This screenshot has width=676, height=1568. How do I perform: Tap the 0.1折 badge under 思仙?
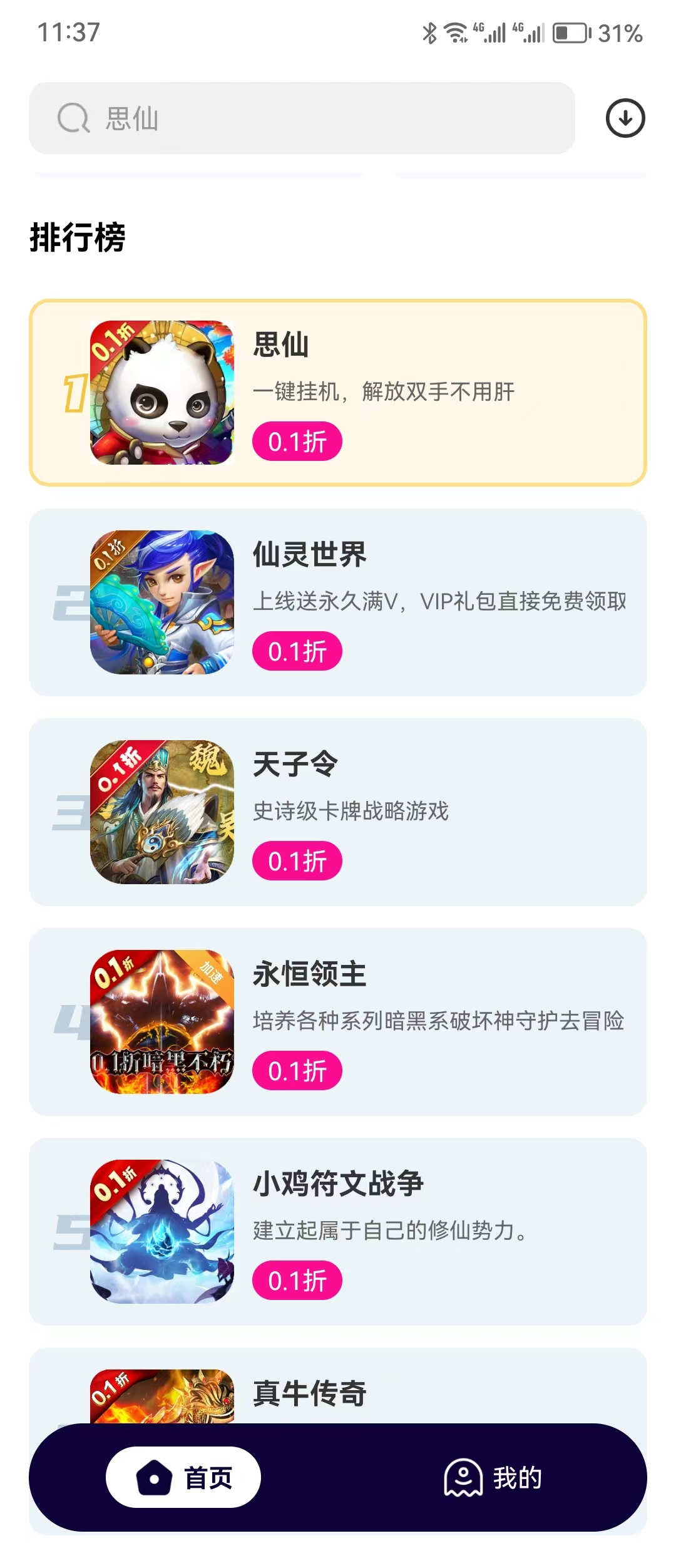(x=297, y=441)
